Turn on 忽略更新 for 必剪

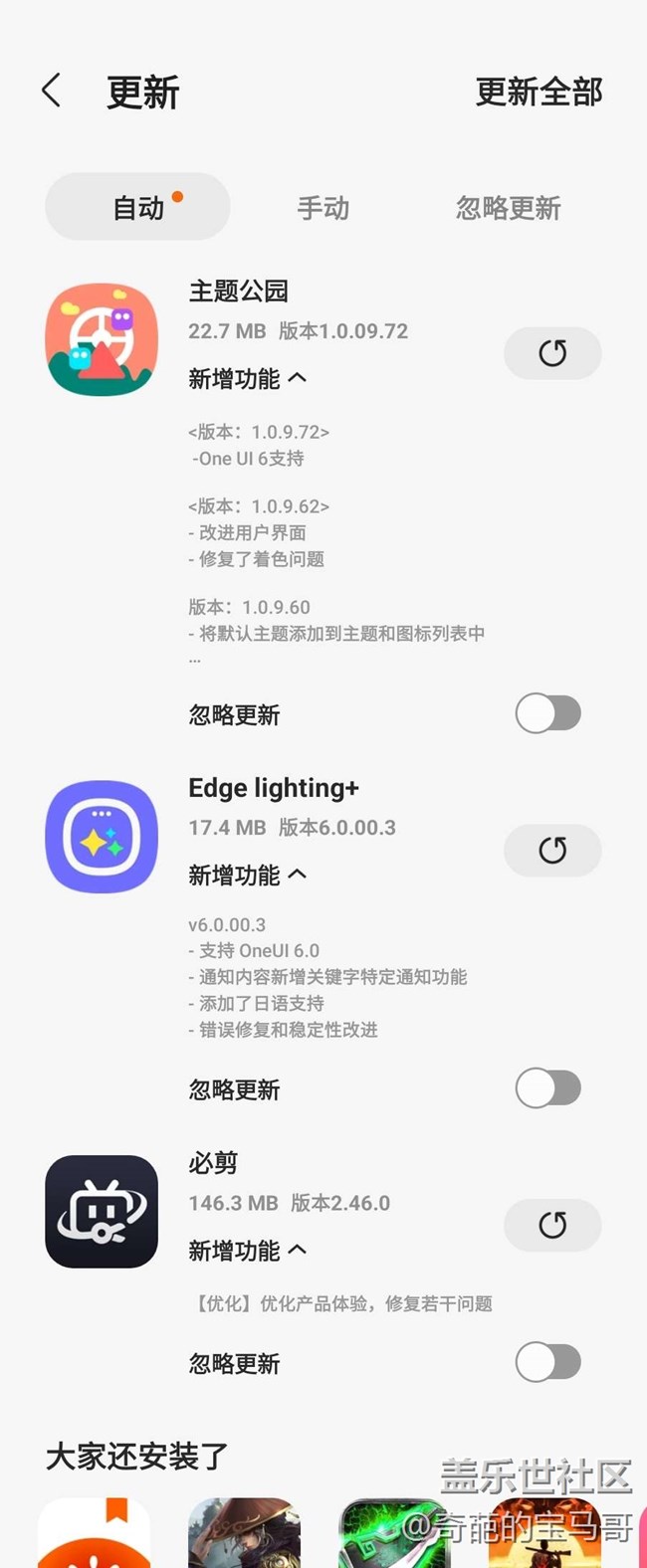547,1363
